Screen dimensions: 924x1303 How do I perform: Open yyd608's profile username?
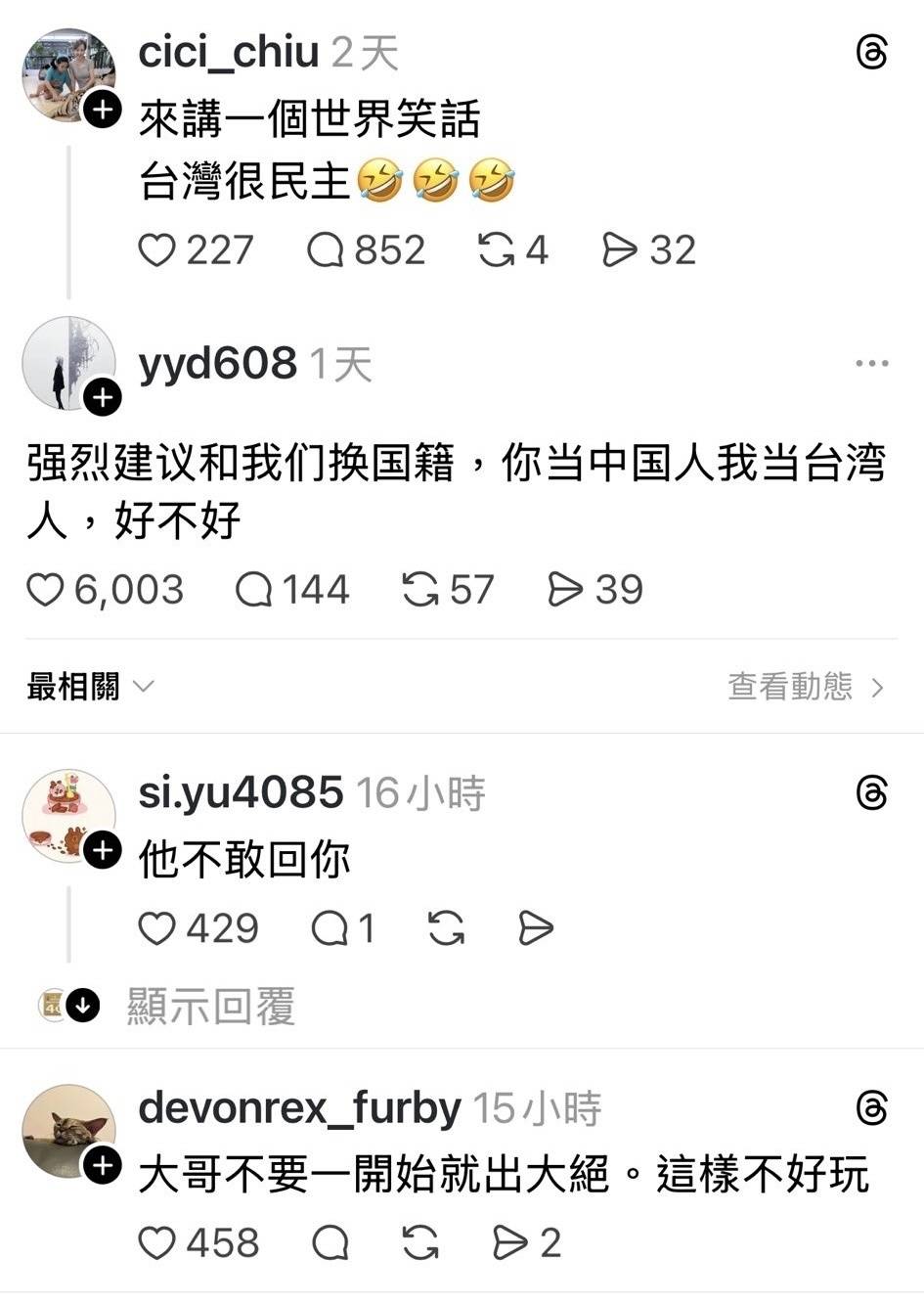pos(217,364)
